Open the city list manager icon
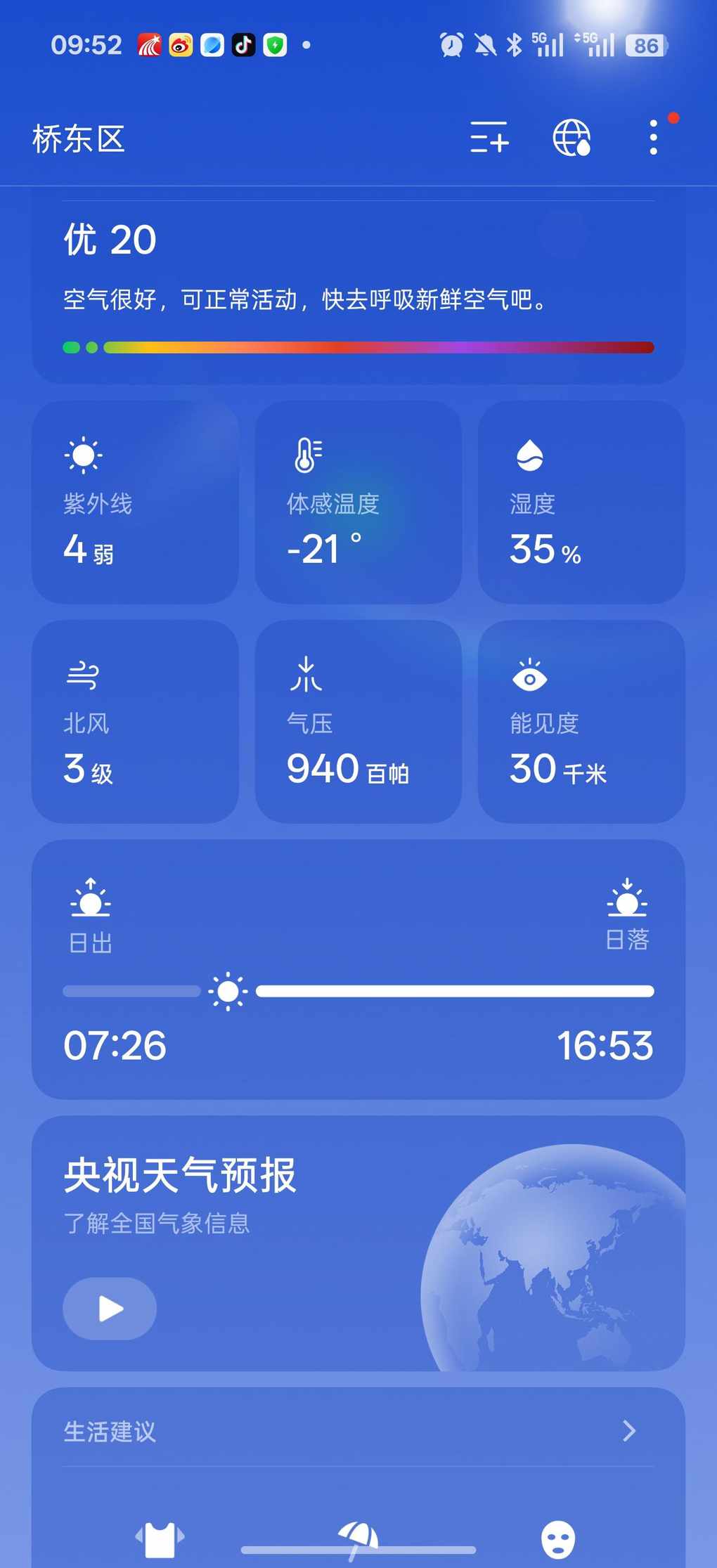The width and height of the screenshot is (717, 1568). [489, 137]
